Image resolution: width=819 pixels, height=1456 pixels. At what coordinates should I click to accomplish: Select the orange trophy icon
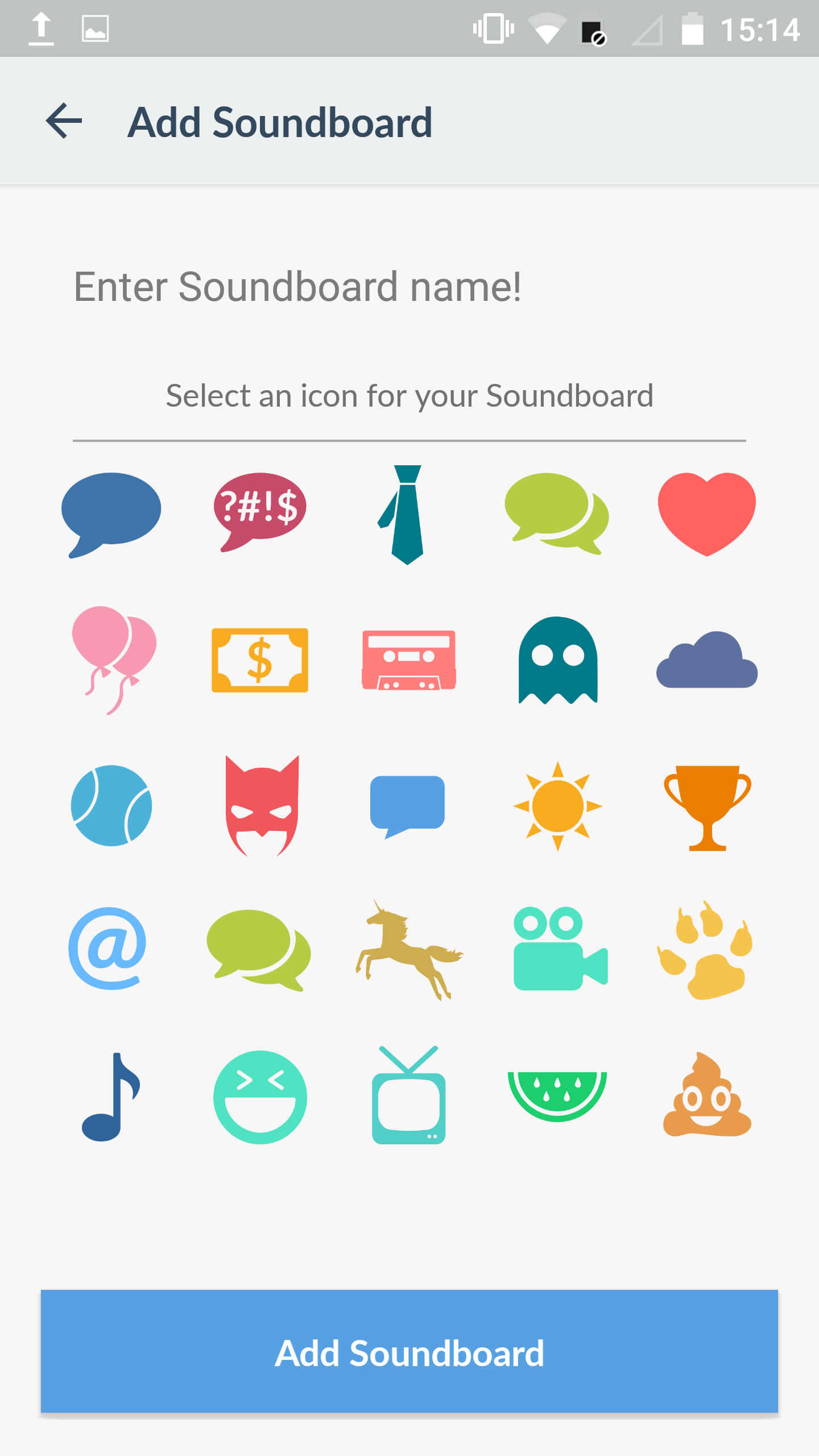click(x=708, y=808)
